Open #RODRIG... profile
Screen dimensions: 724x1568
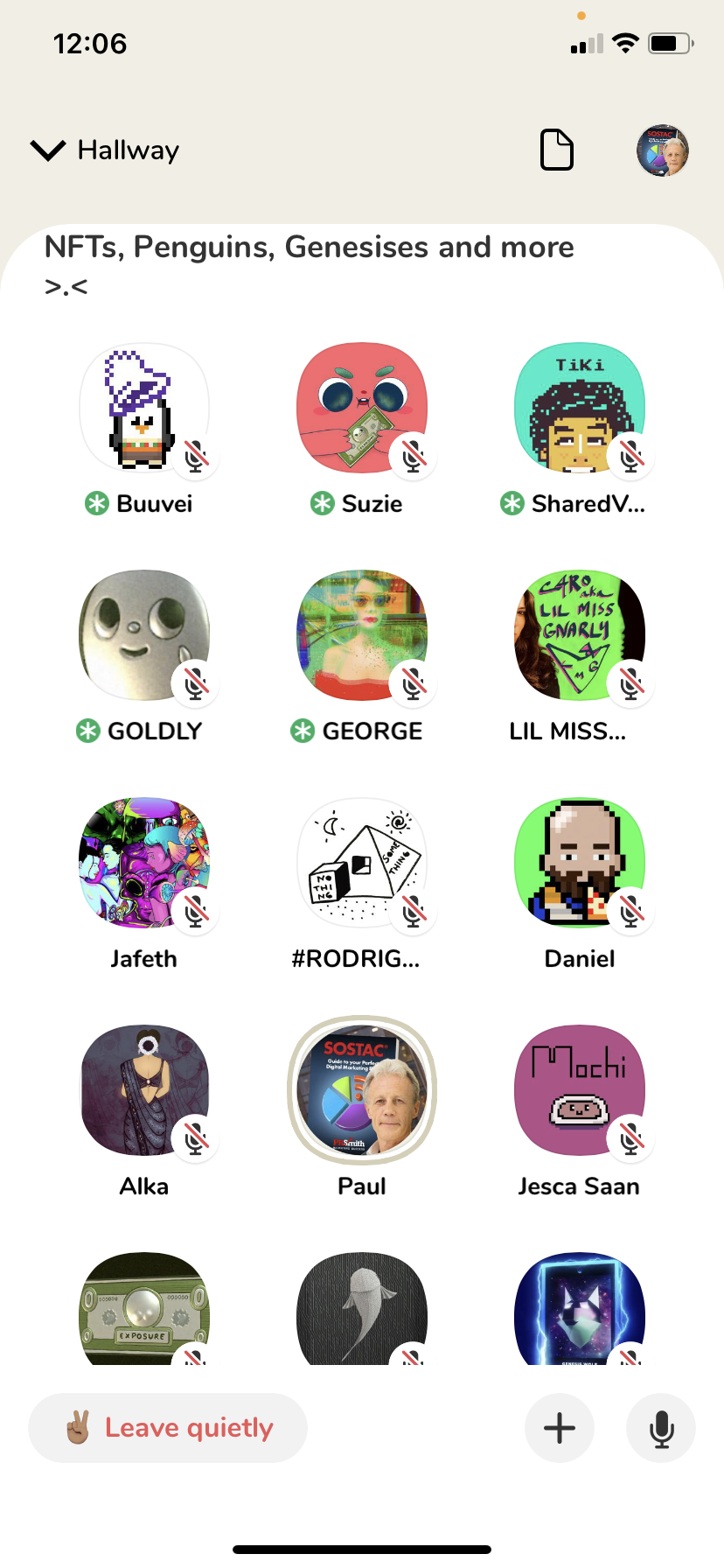[361, 862]
